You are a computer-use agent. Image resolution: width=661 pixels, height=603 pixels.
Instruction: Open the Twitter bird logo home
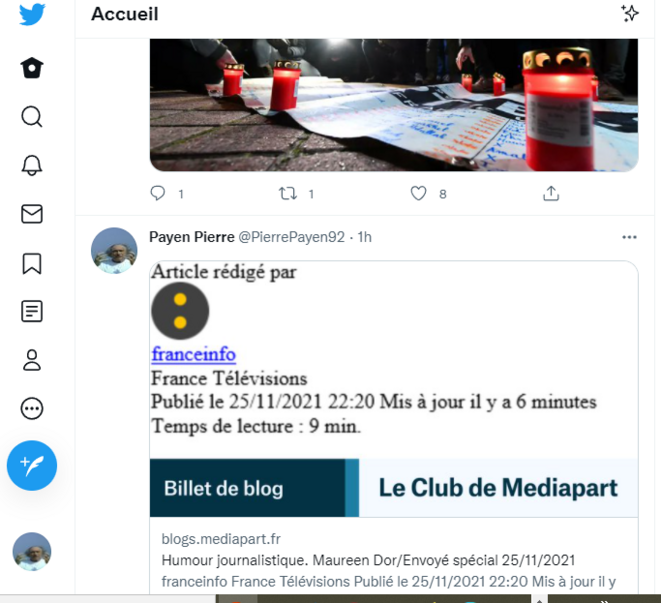point(32,15)
